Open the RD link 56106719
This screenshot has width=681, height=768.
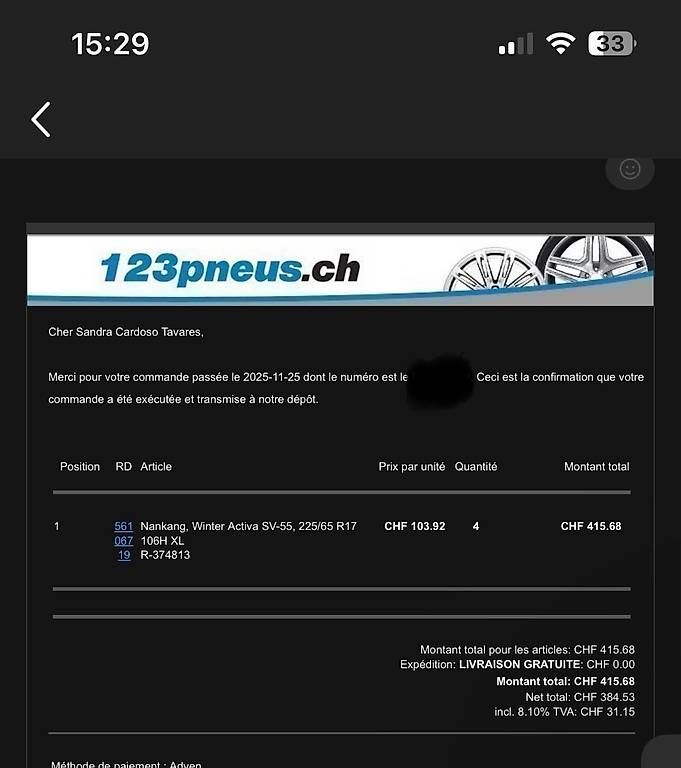pyautogui.click(x=123, y=540)
